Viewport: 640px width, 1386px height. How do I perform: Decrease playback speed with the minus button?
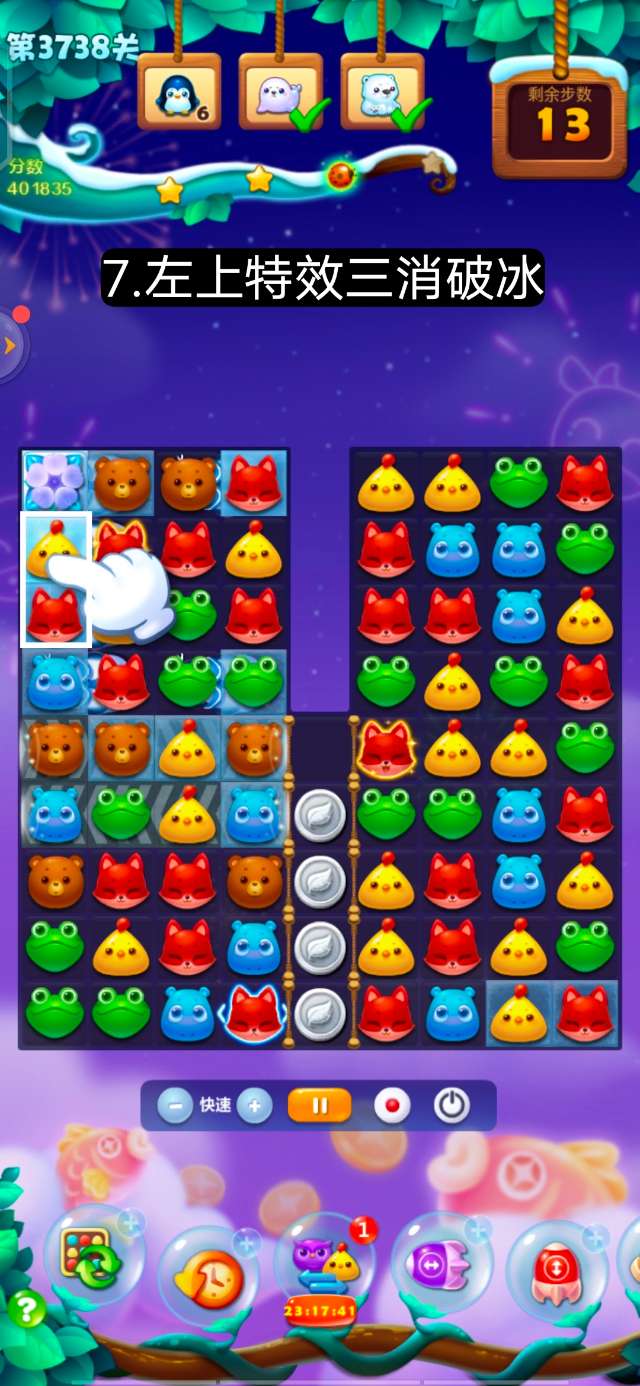click(175, 1106)
